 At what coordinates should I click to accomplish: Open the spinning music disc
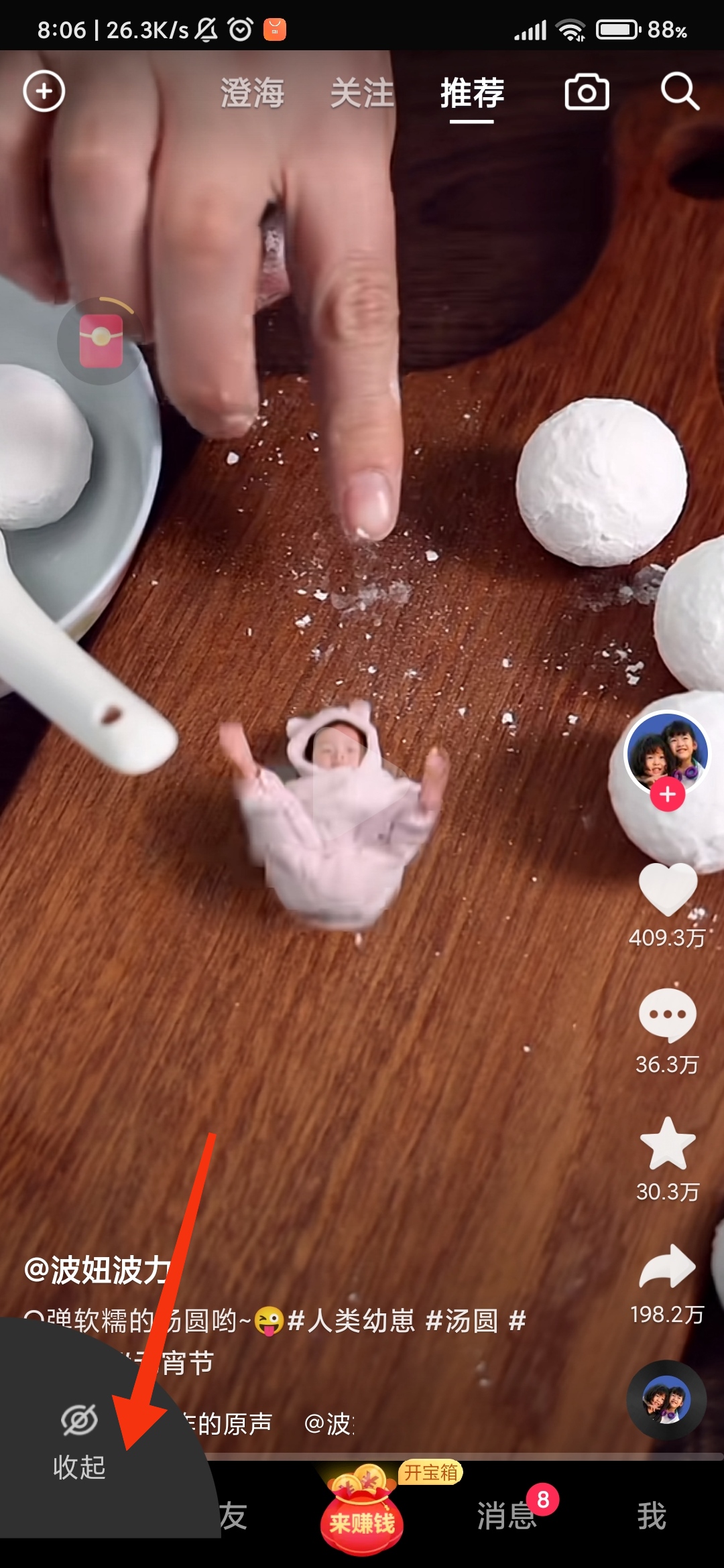click(x=666, y=1400)
